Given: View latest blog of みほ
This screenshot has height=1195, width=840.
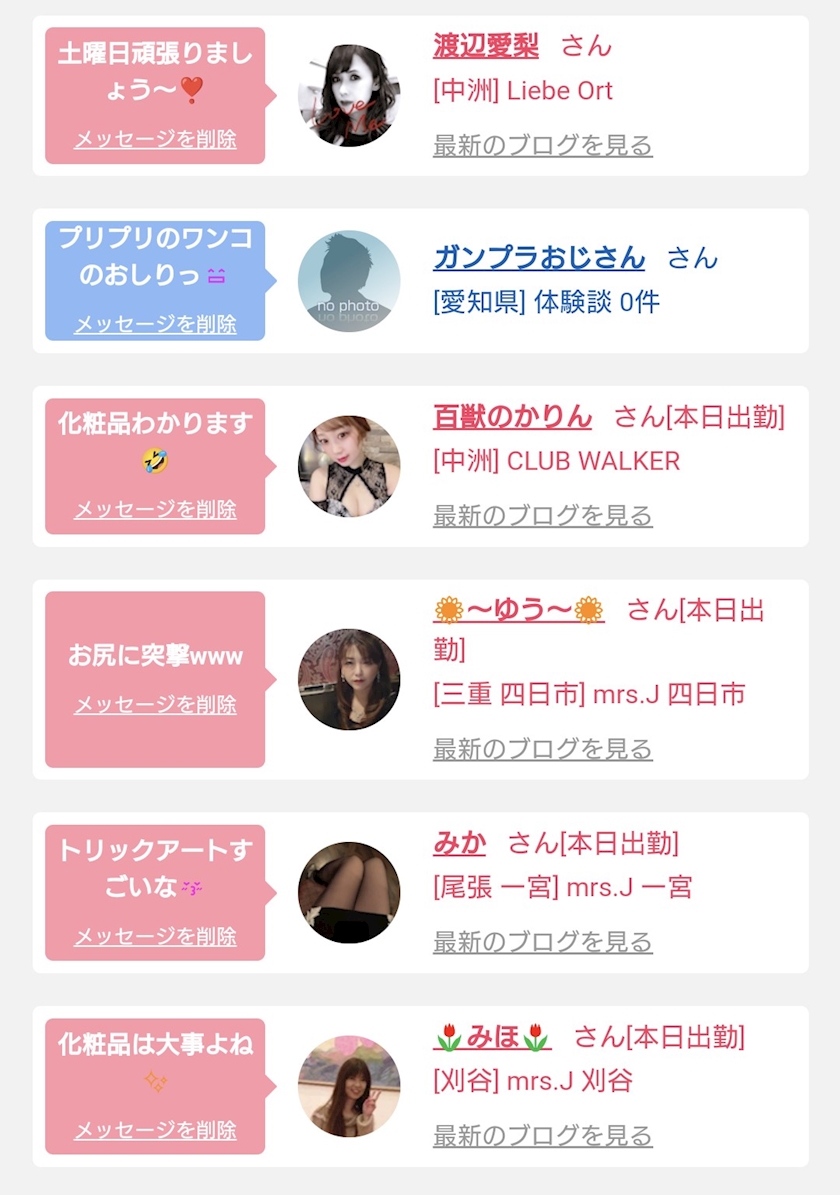Looking at the screenshot, I should tap(542, 1136).
